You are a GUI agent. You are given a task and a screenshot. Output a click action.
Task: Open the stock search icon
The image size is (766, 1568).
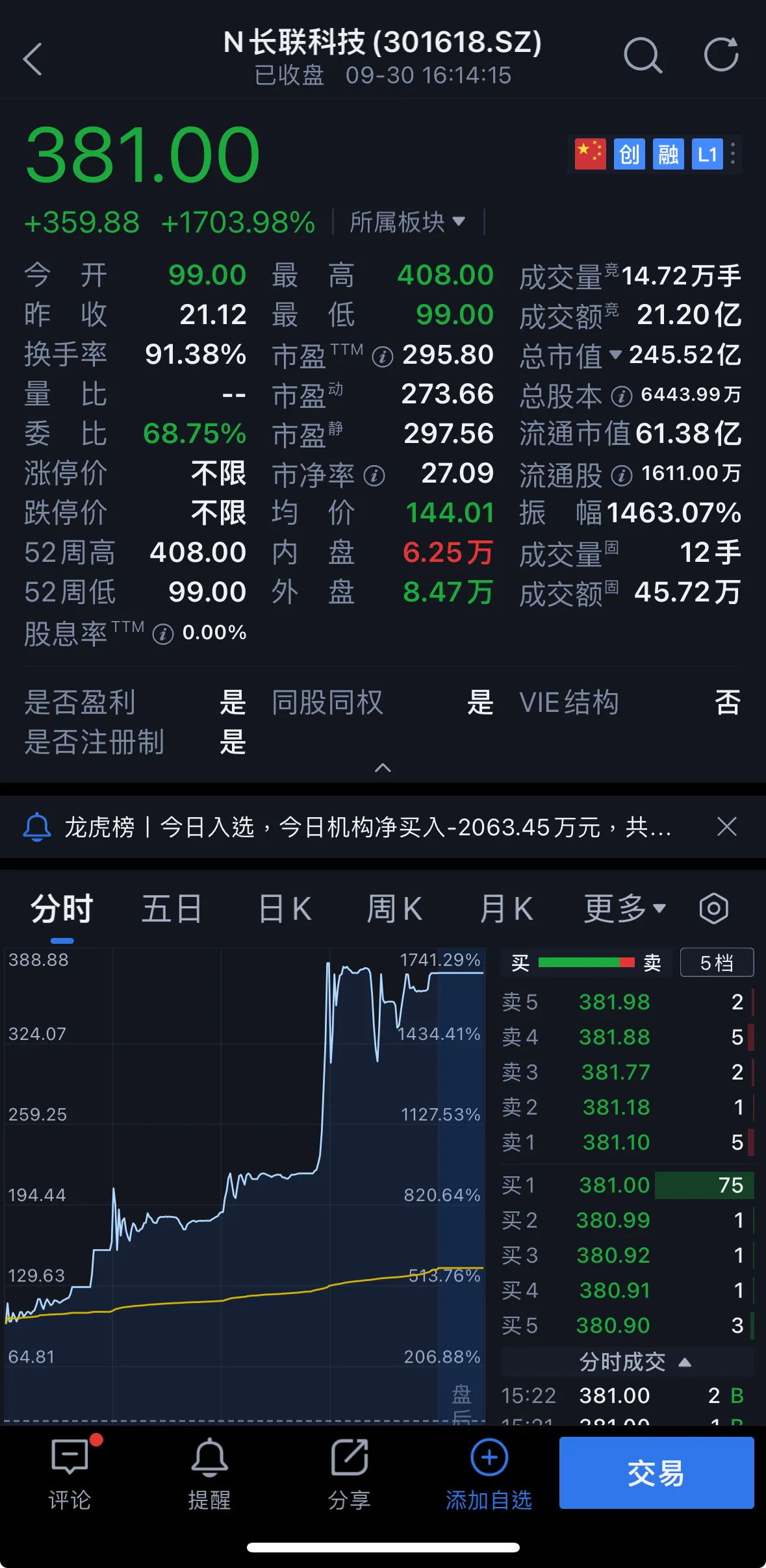click(x=642, y=56)
